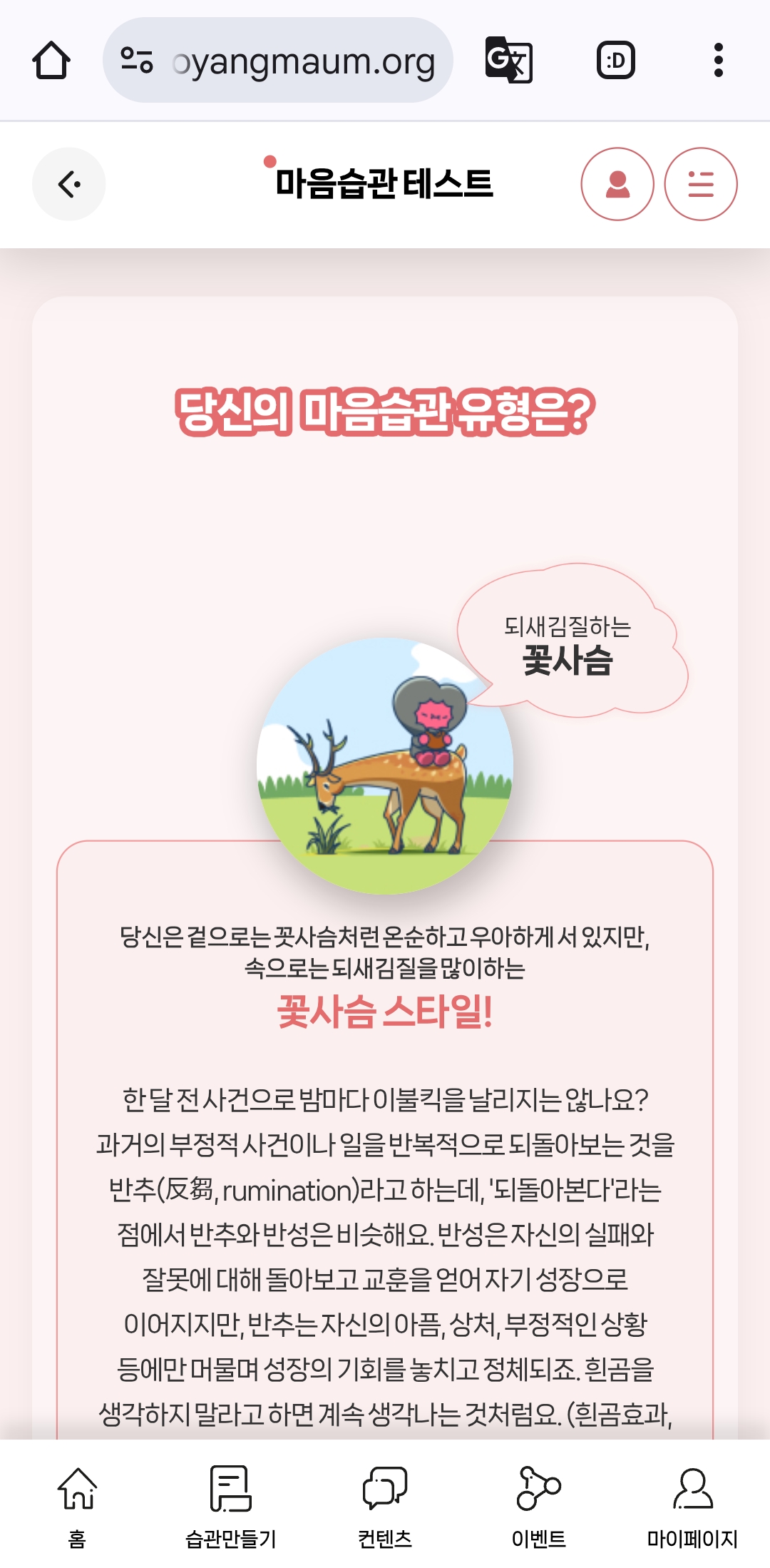
Task: Tap the browser home icon
Action: pyautogui.click(x=51, y=61)
